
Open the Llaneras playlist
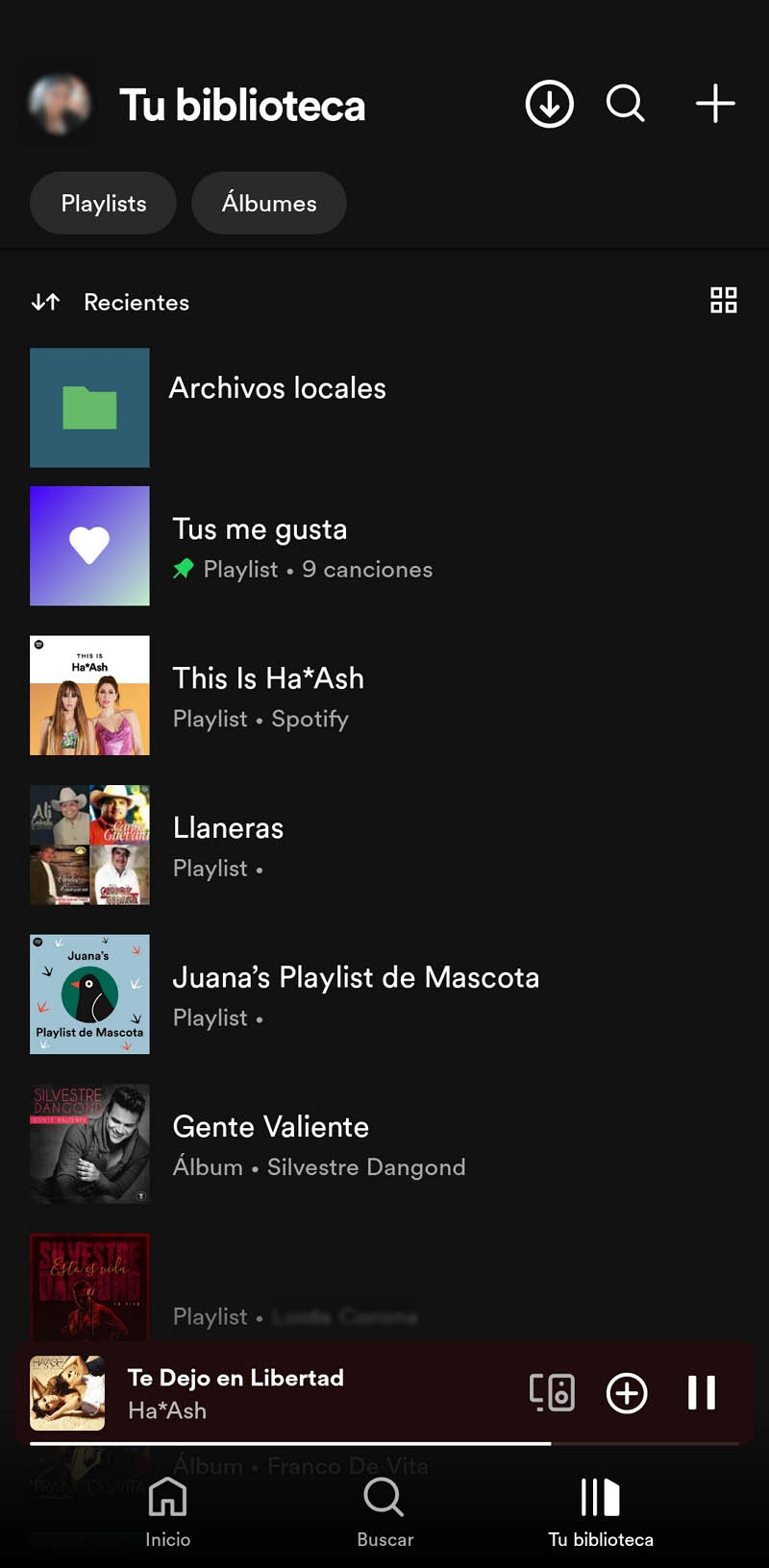pos(228,845)
